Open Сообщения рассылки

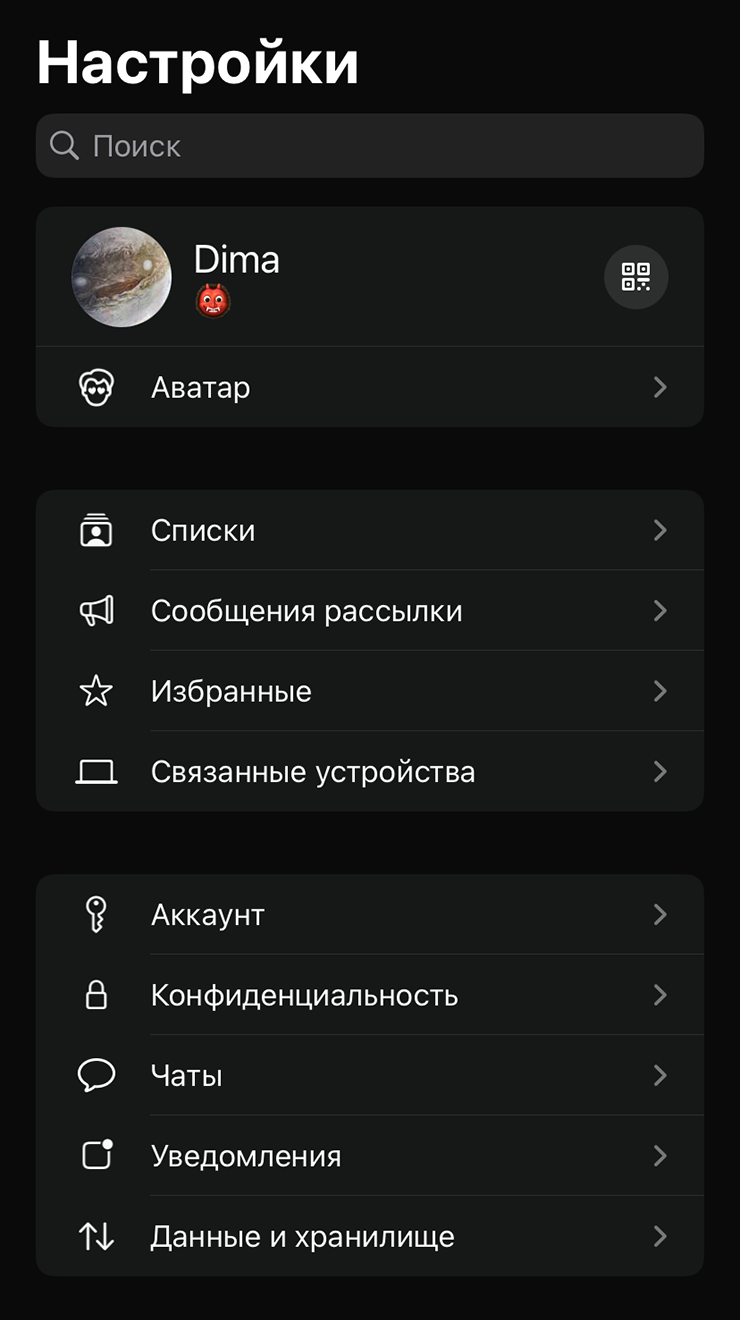[370, 611]
